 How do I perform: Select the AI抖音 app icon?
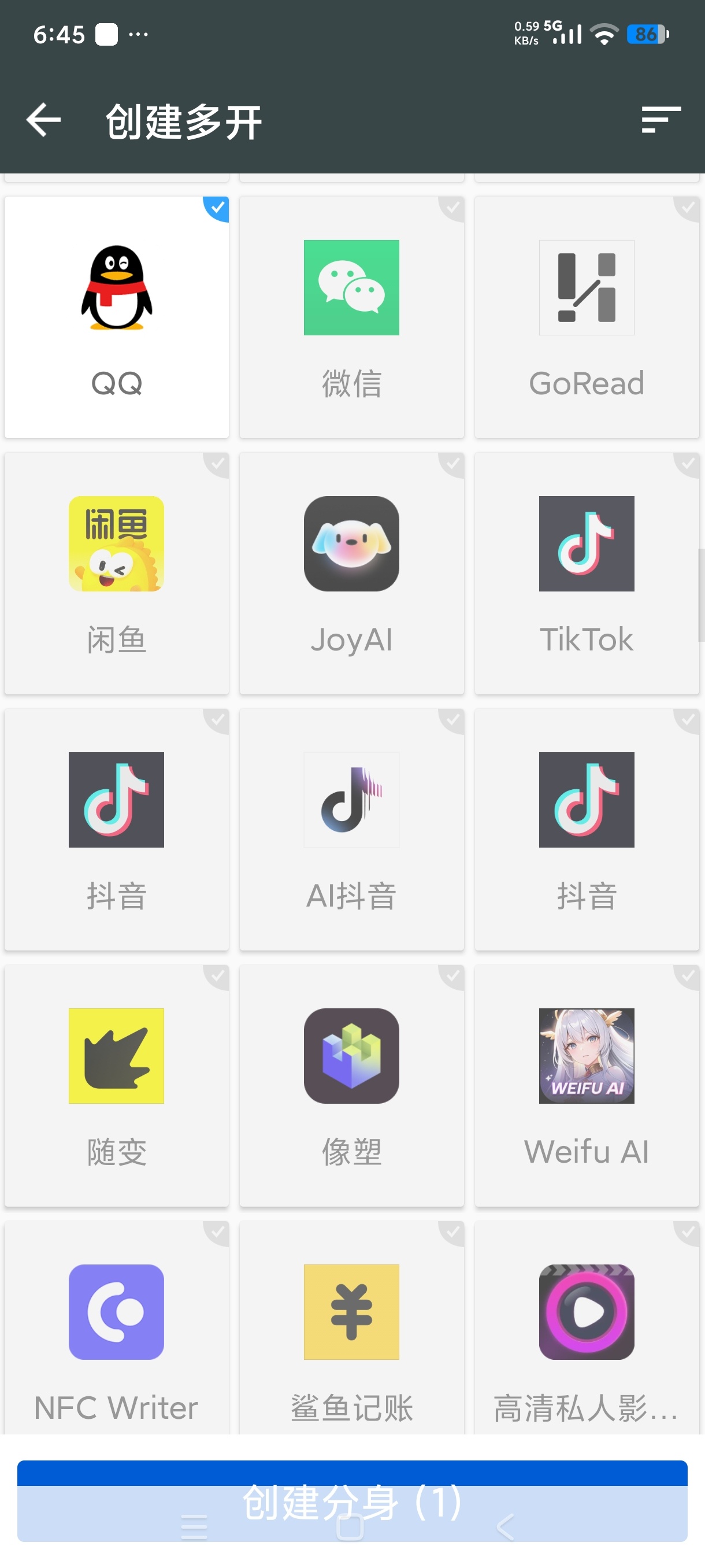[x=351, y=799]
